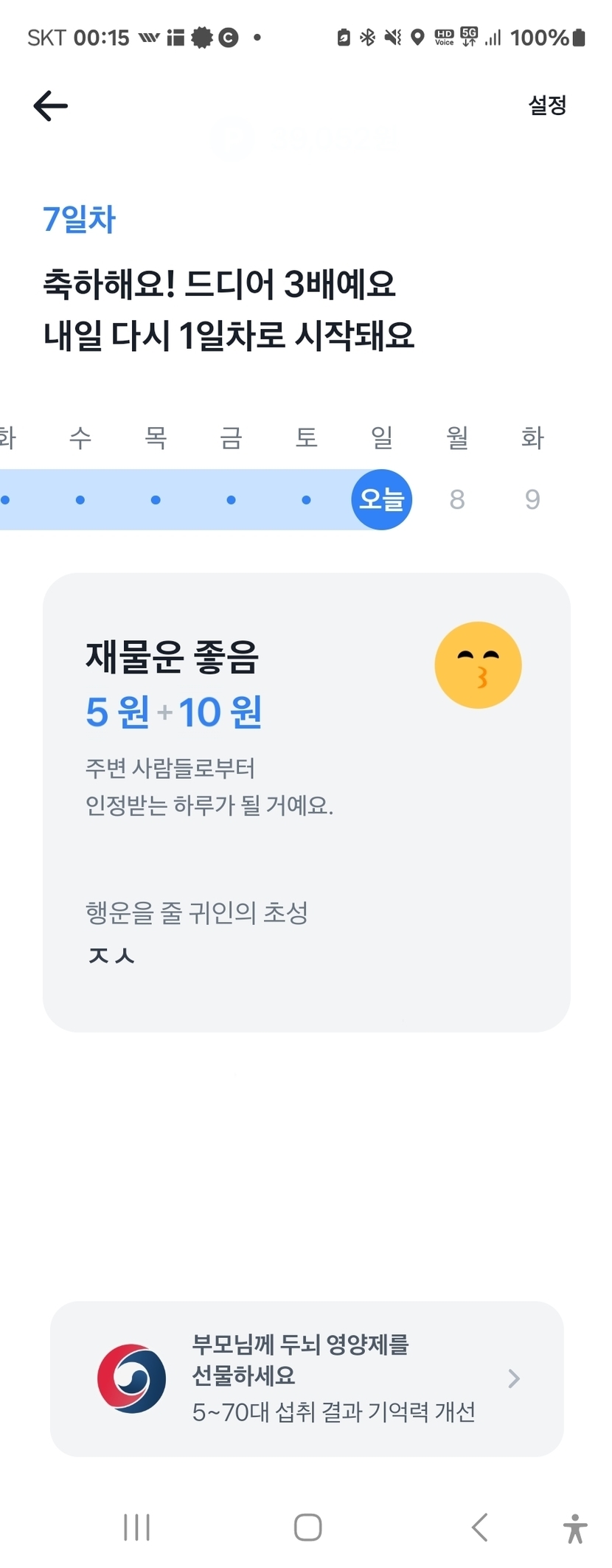Tap the system home button
This screenshot has width=612, height=1568.
(307, 1527)
